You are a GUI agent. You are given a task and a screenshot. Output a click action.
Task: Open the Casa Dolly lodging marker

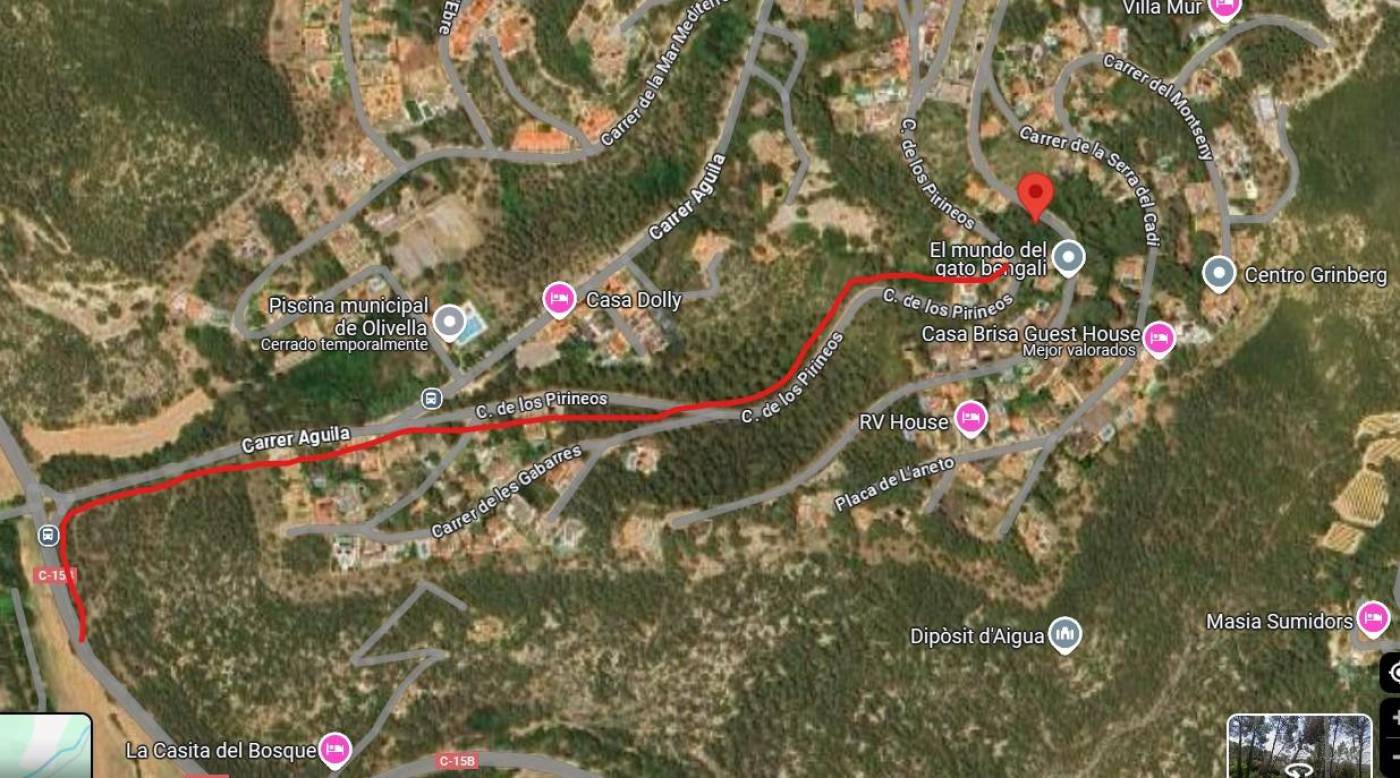tap(558, 299)
